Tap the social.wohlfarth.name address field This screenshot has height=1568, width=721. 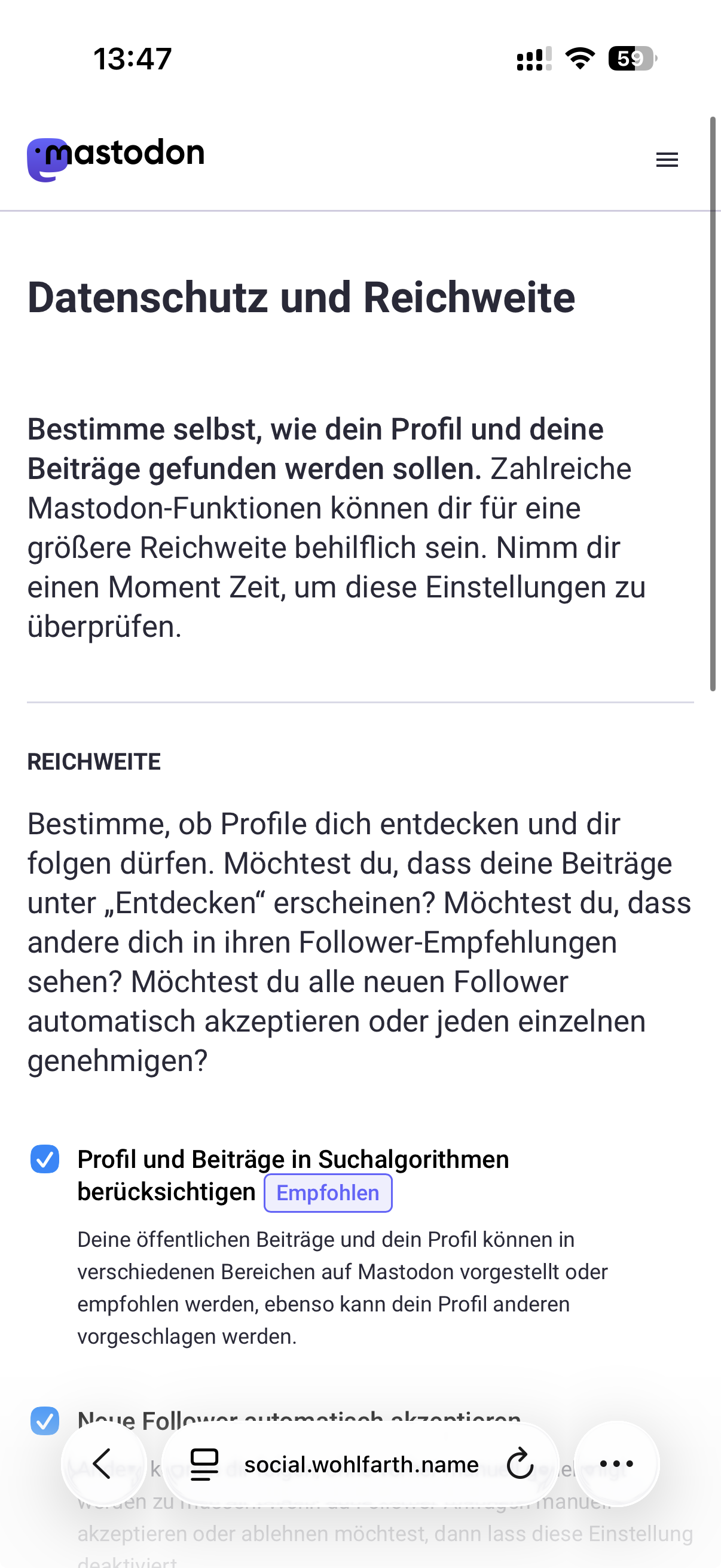(362, 1465)
